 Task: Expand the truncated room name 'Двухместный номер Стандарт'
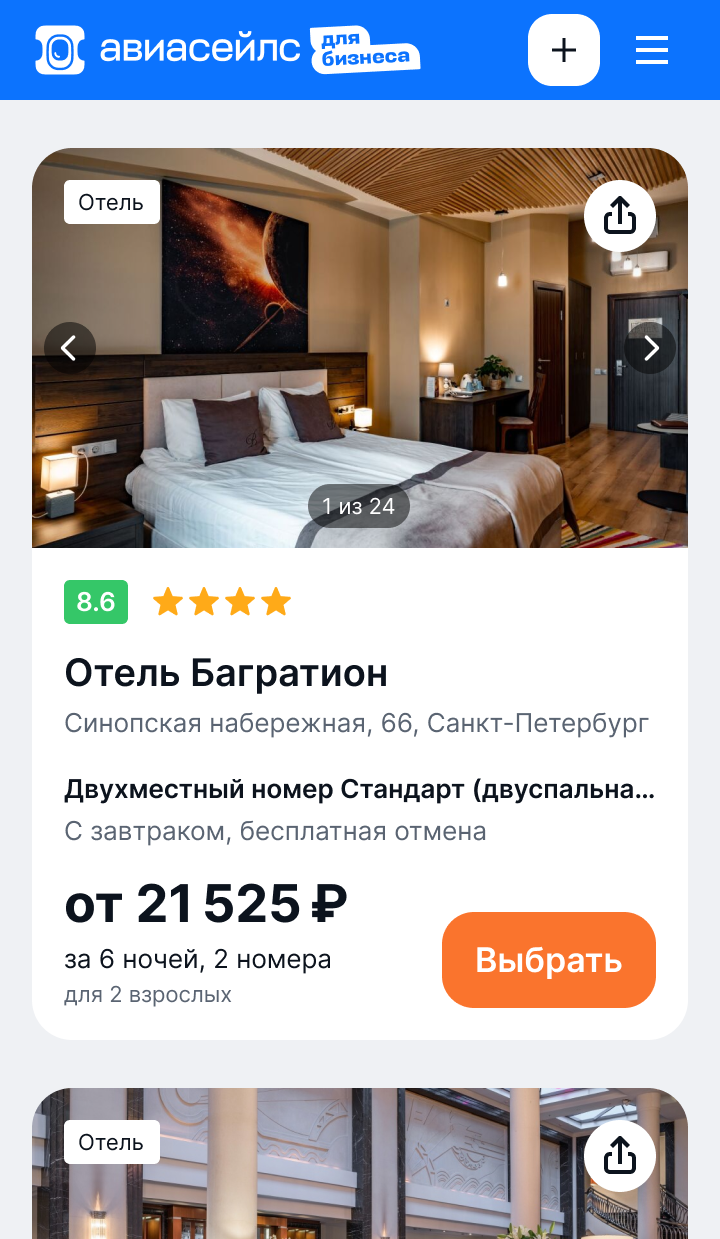click(x=359, y=789)
